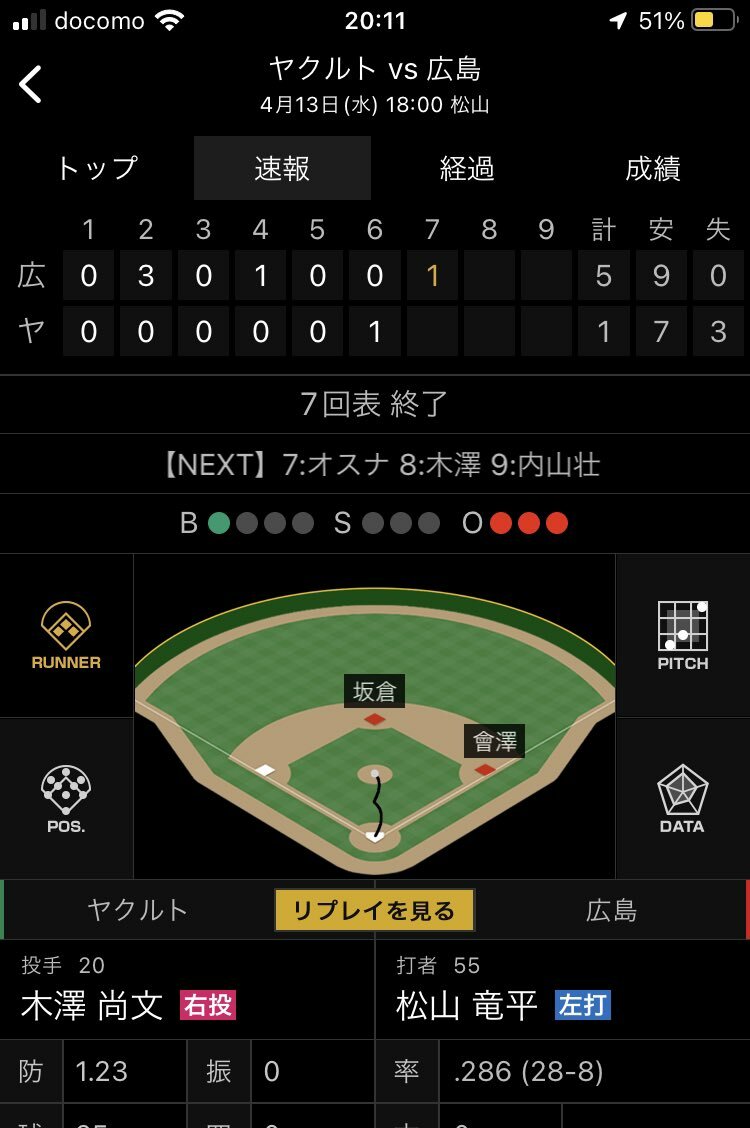Open the DATA radar chart
Image resolution: width=750 pixels, height=1128 pixels.
pos(683,798)
